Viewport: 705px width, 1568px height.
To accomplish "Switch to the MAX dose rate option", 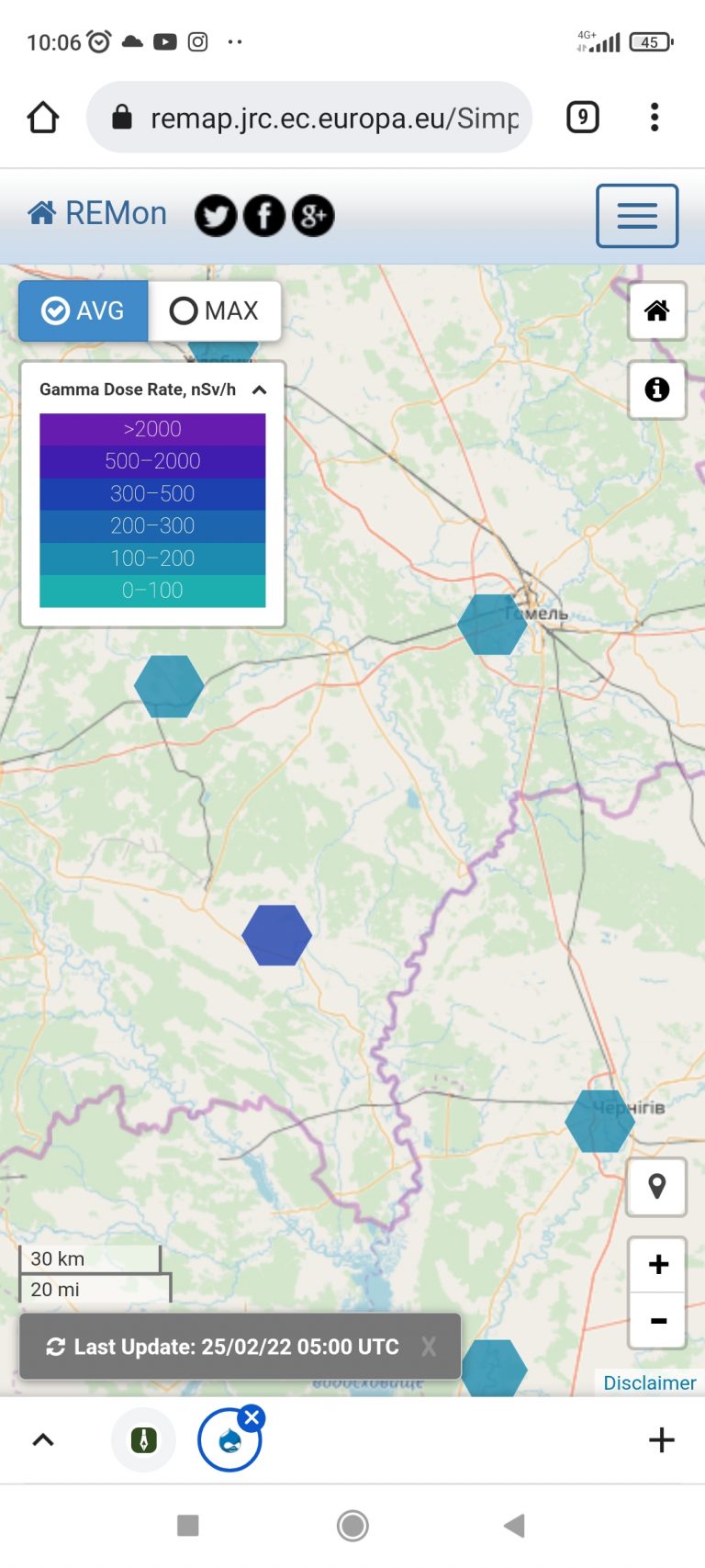I will click(x=215, y=310).
